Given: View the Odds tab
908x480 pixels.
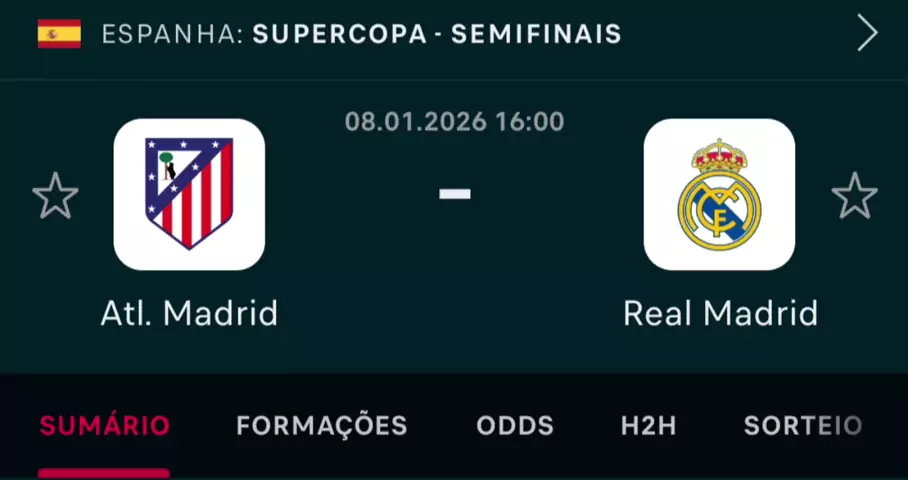Looking at the screenshot, I should 515,426.
